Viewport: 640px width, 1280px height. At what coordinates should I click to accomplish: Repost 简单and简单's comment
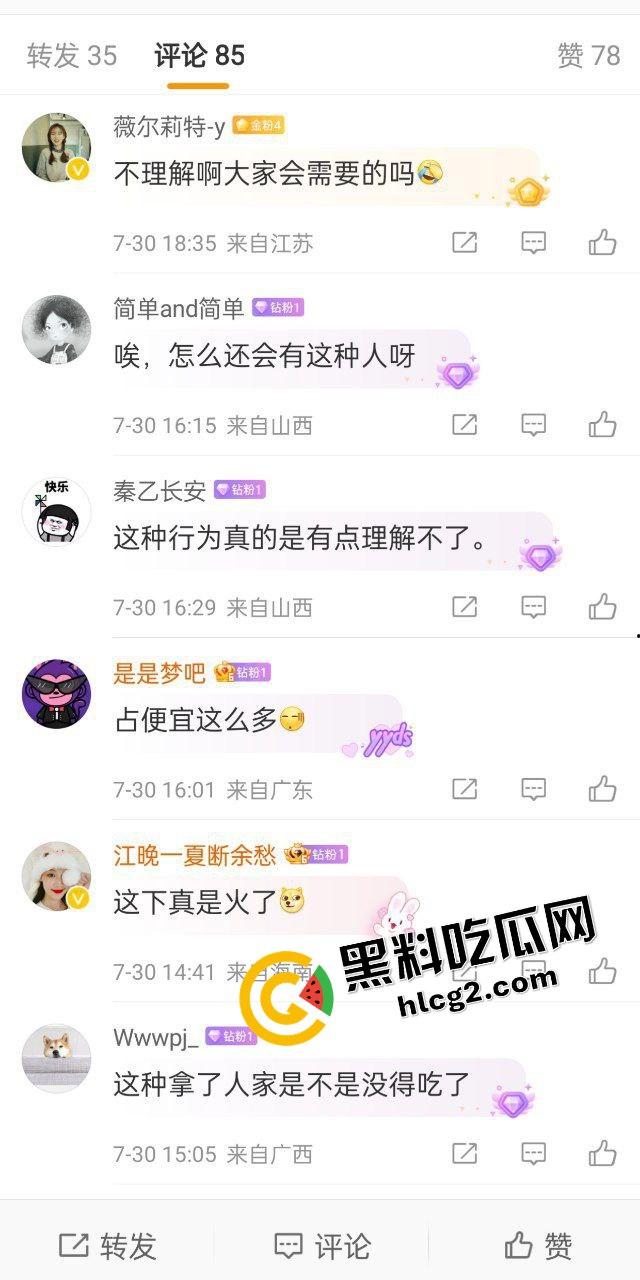pos(465,425)
